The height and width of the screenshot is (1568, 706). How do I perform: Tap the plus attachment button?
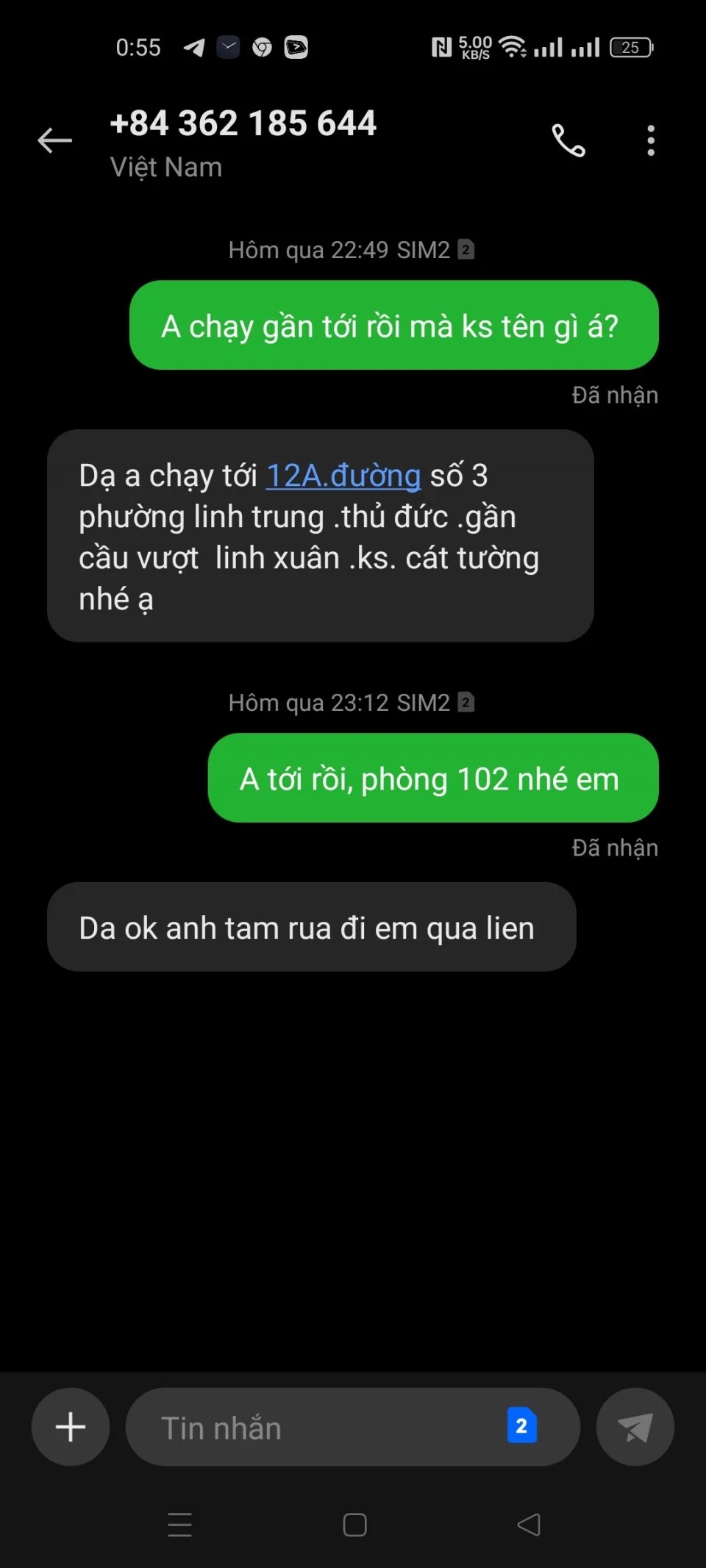(x=71, y=1427)
